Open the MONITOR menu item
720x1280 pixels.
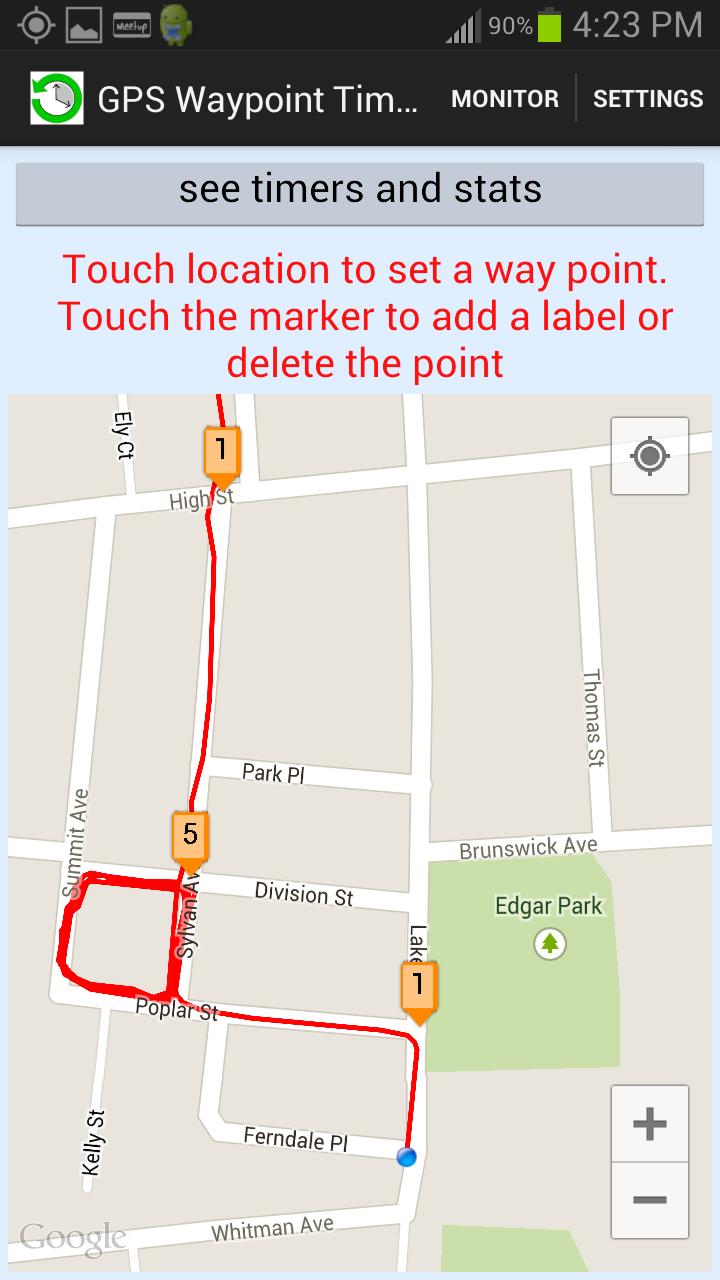(x=505, y=98)
